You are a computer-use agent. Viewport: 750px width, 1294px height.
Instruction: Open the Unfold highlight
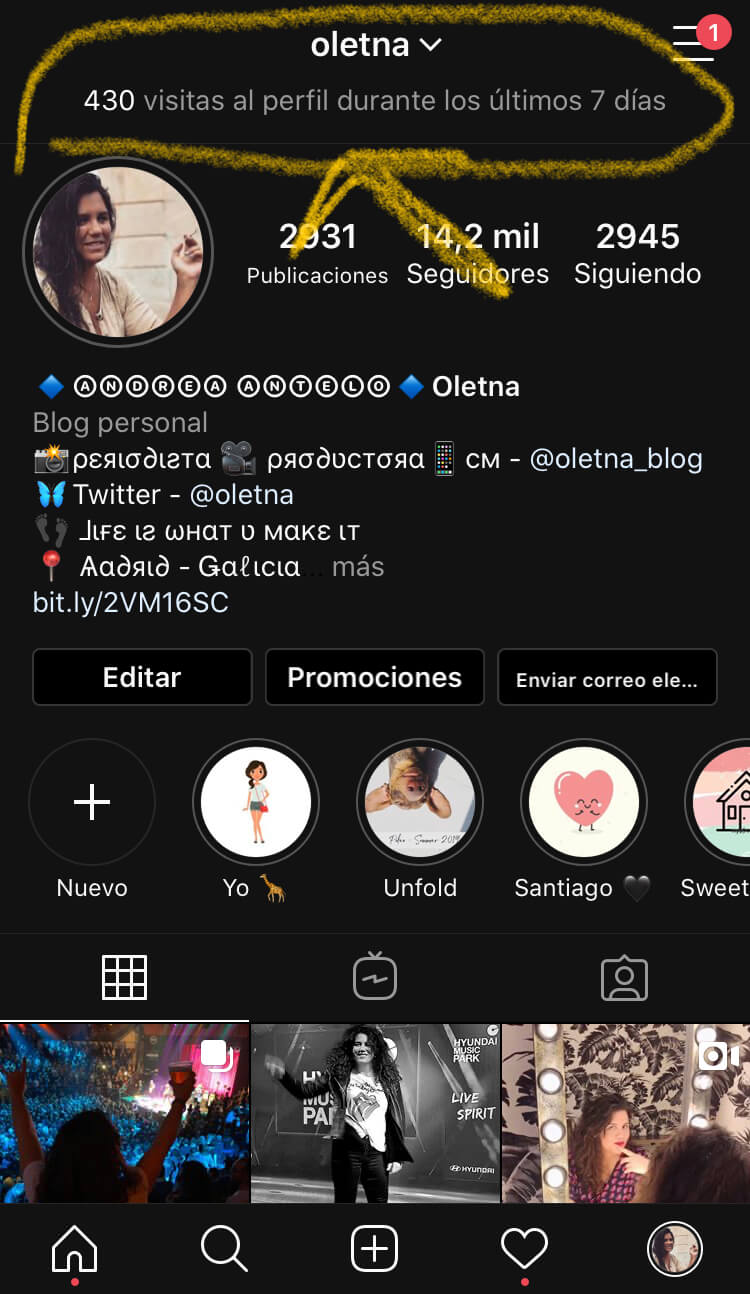420,802
